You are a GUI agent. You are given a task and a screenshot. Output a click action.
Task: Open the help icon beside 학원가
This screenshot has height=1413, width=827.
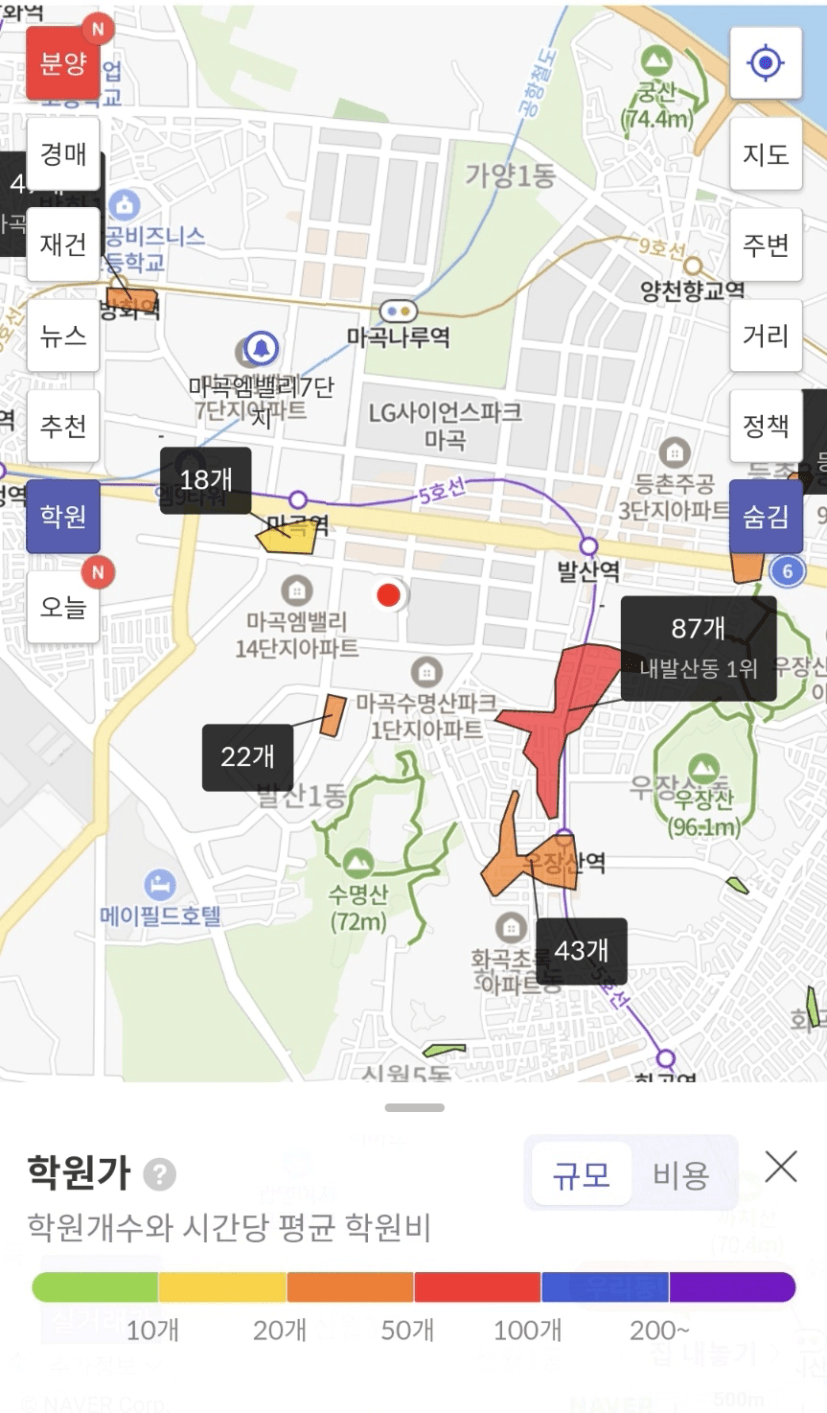tap(160, 1174)
